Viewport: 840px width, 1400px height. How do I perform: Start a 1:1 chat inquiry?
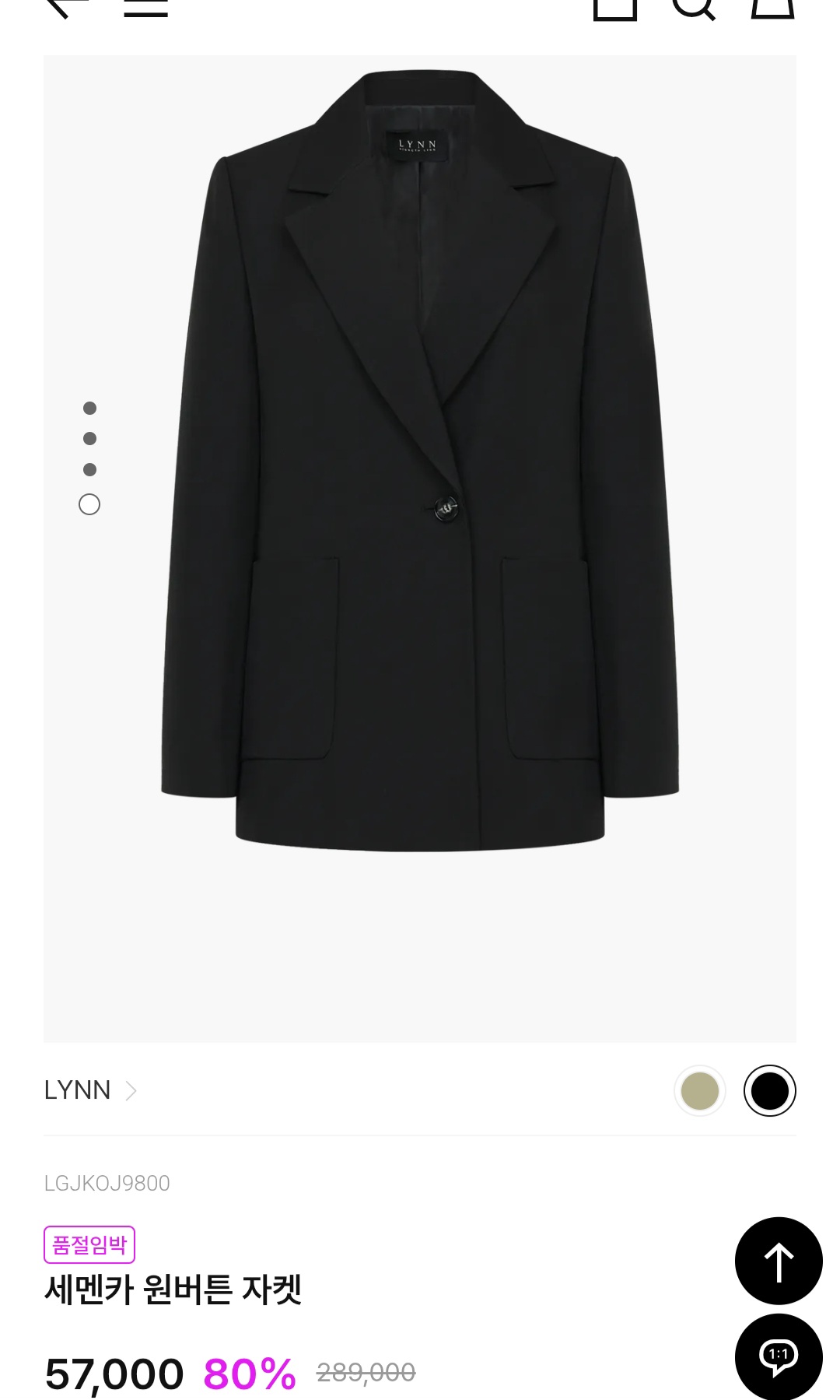pyautogui.click(x=778, y=1356)
